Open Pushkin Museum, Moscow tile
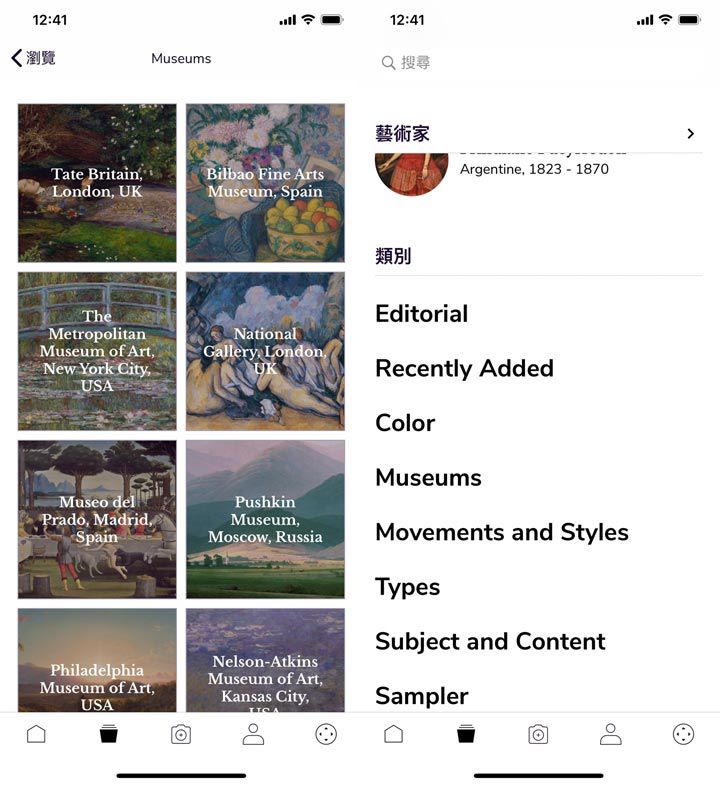The height and width of the screenshot is (785, 720). [265, 519]
